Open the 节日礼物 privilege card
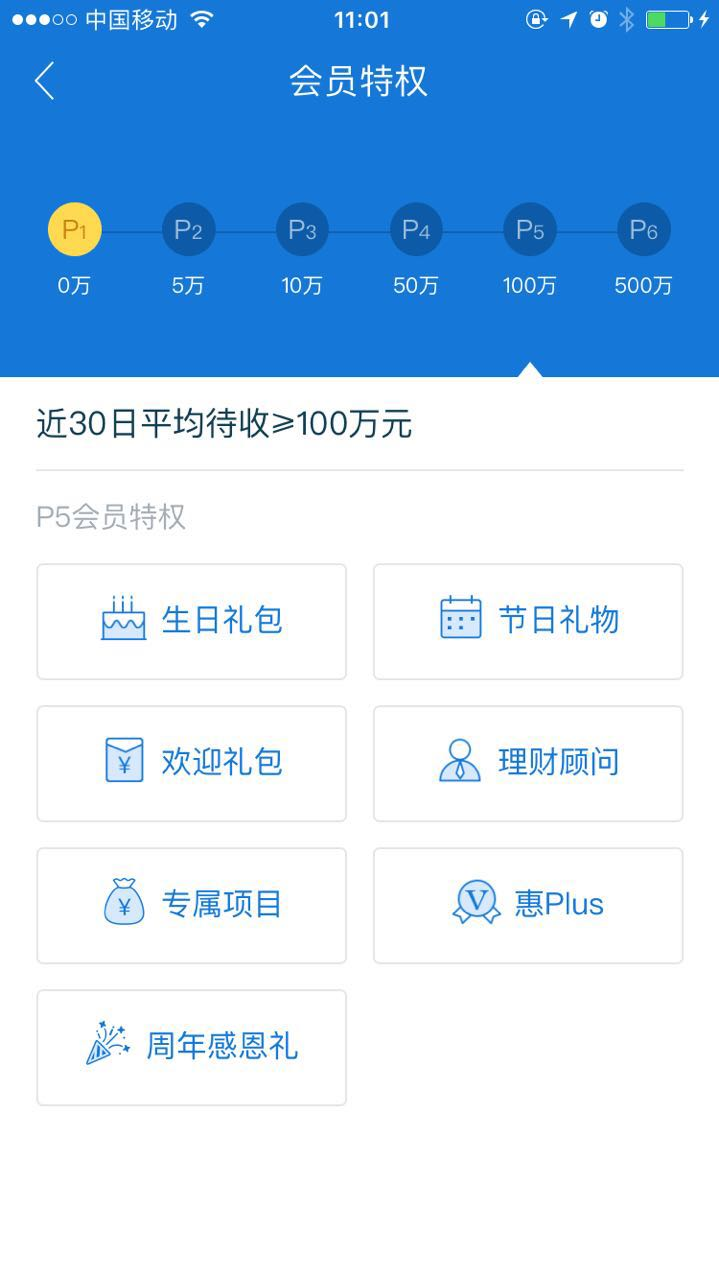The height and width of the screenshot is (1280, 719). (528, 621)
